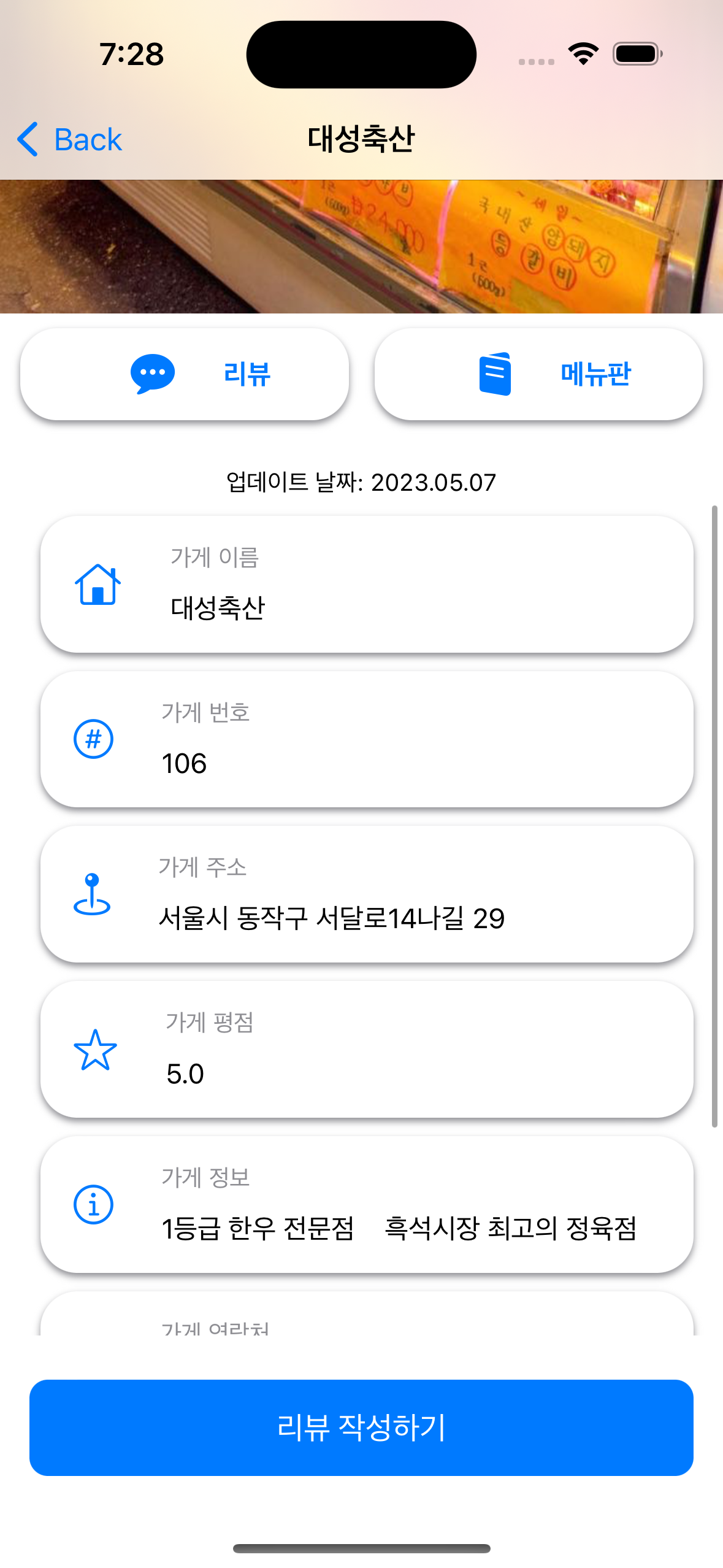Open the 리뷰 reviews section

click(185, 374)
